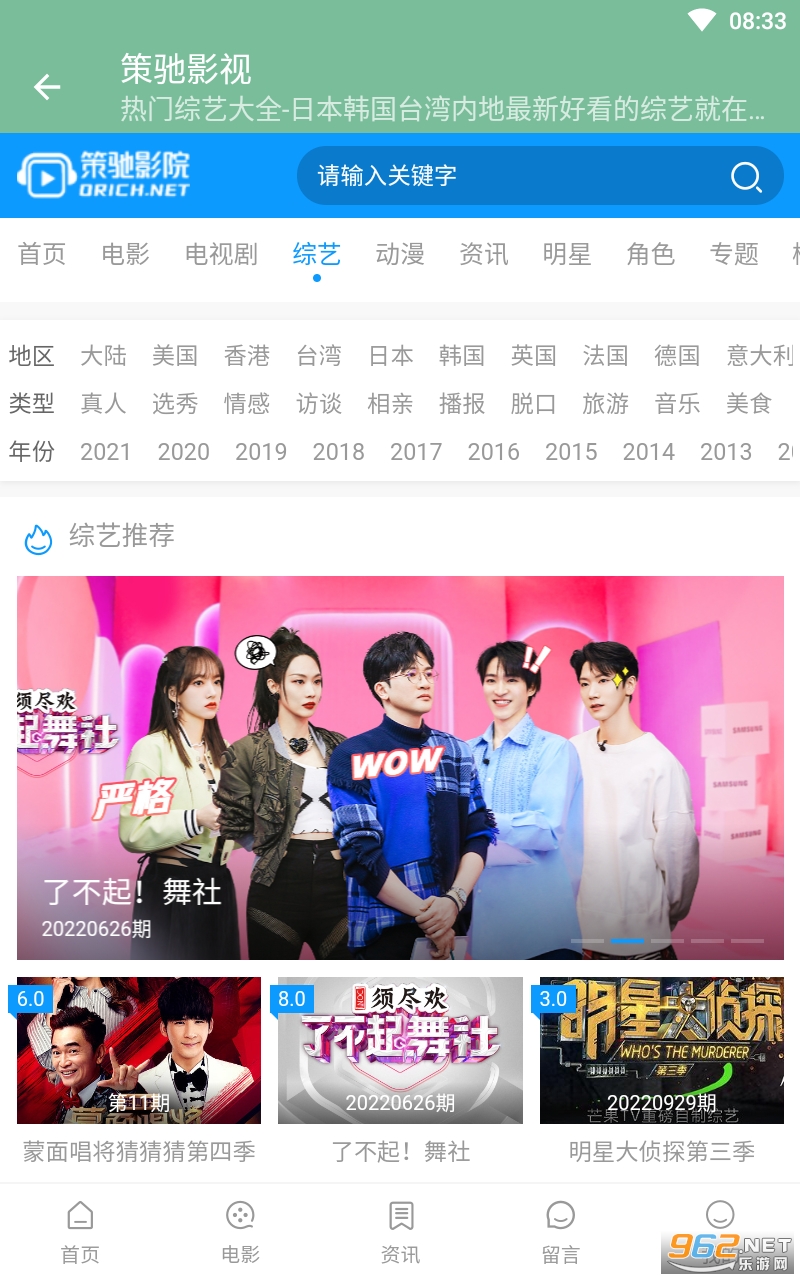800x1280 pixels.
Task: Open the 明星 top tab
Action: 567,254
